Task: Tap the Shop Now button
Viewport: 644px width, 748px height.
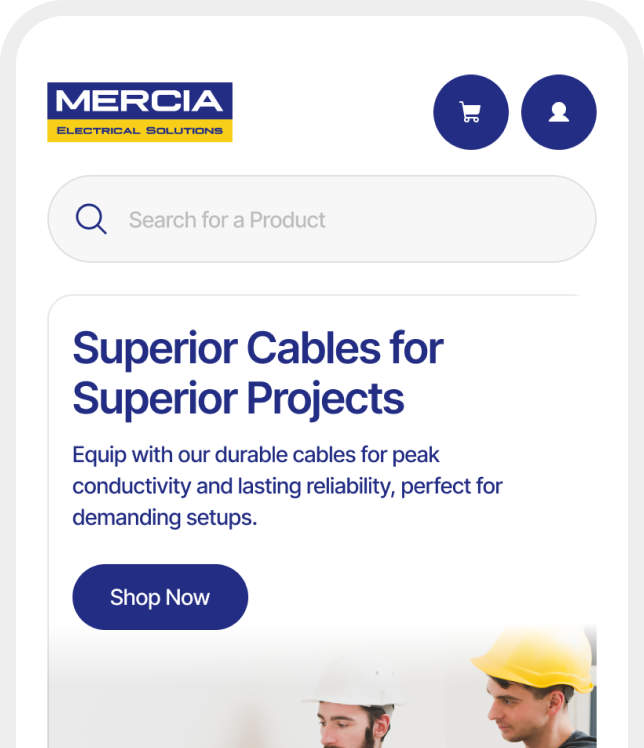Action: click(x=160, y=597)
